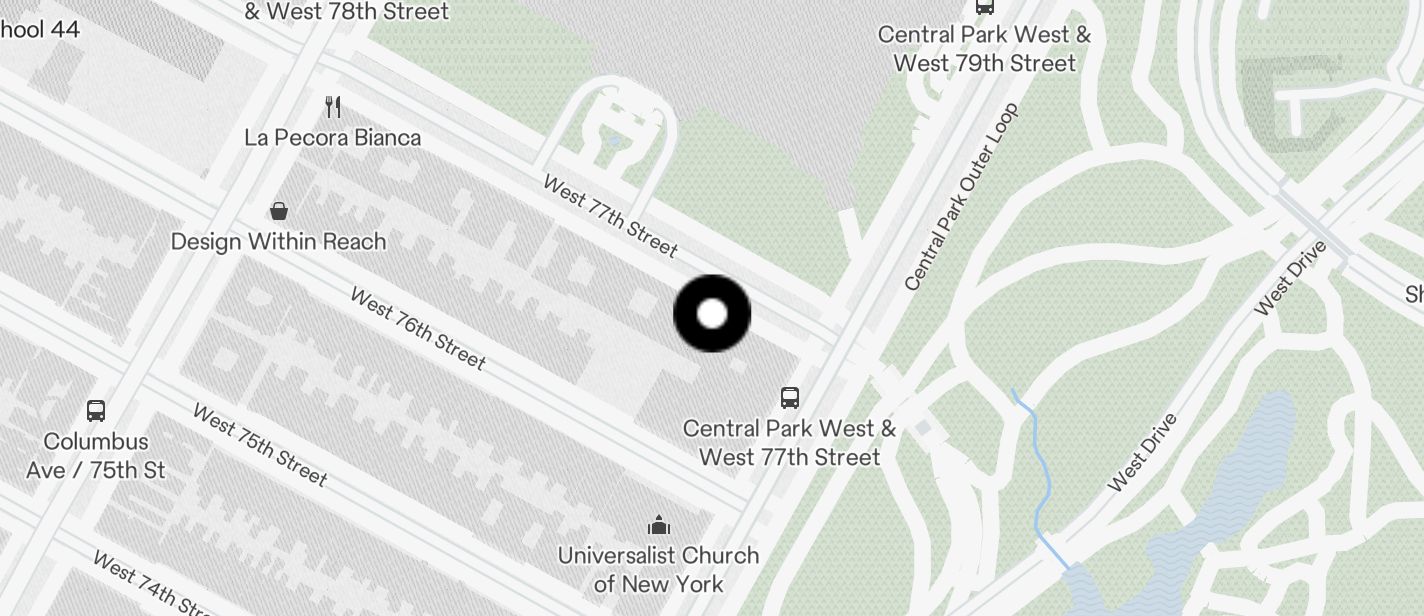The height and width of the screenshot is (616, 1424).
Task: Tap Columbus Ave / 75th St bus stop
Action: 96,410
